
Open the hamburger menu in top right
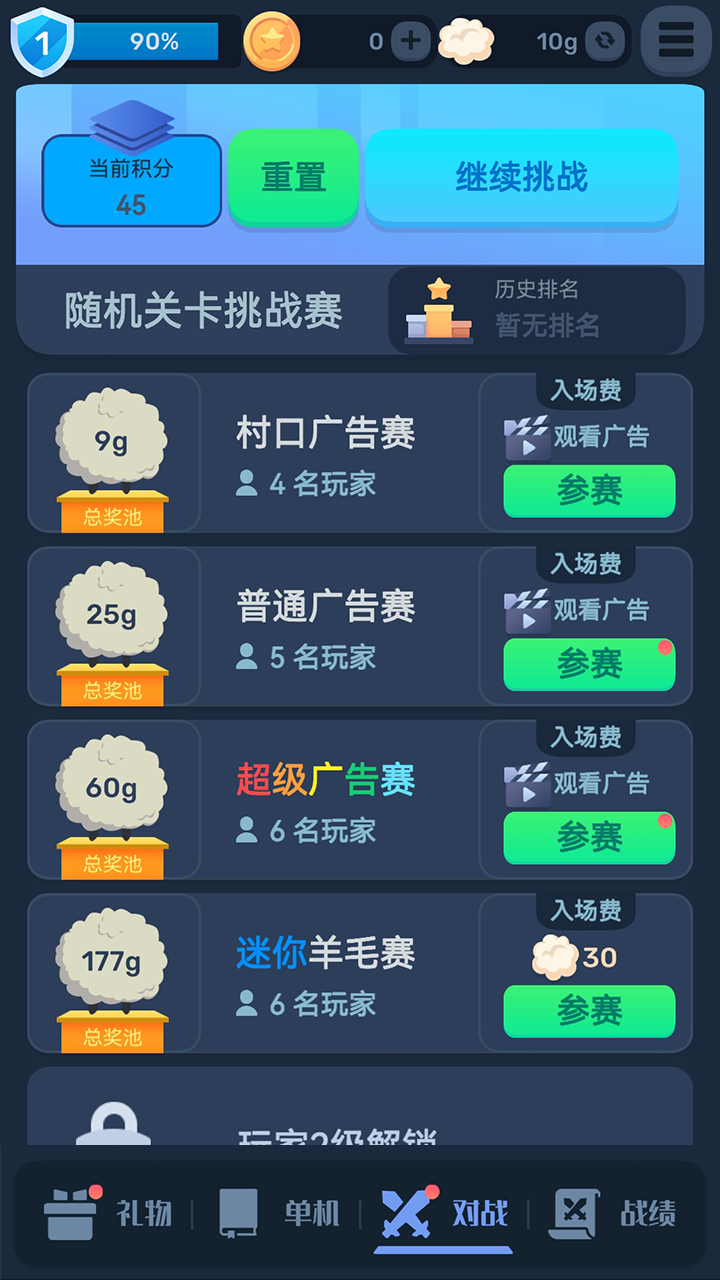[674, 41]
